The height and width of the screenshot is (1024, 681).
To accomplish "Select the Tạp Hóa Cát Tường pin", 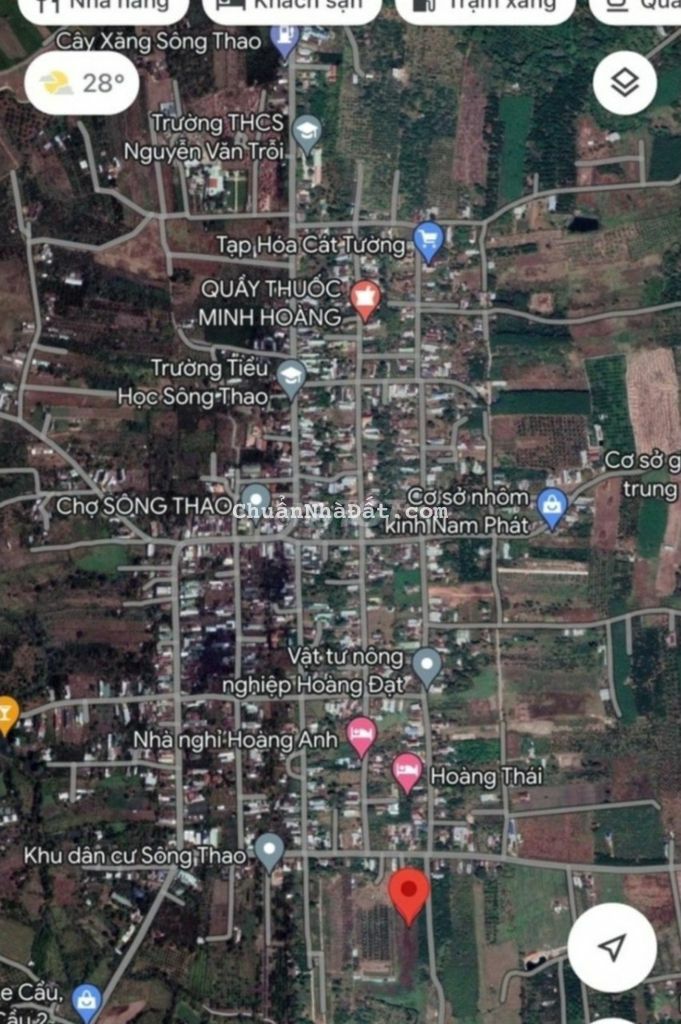I will tap(428, 240).
